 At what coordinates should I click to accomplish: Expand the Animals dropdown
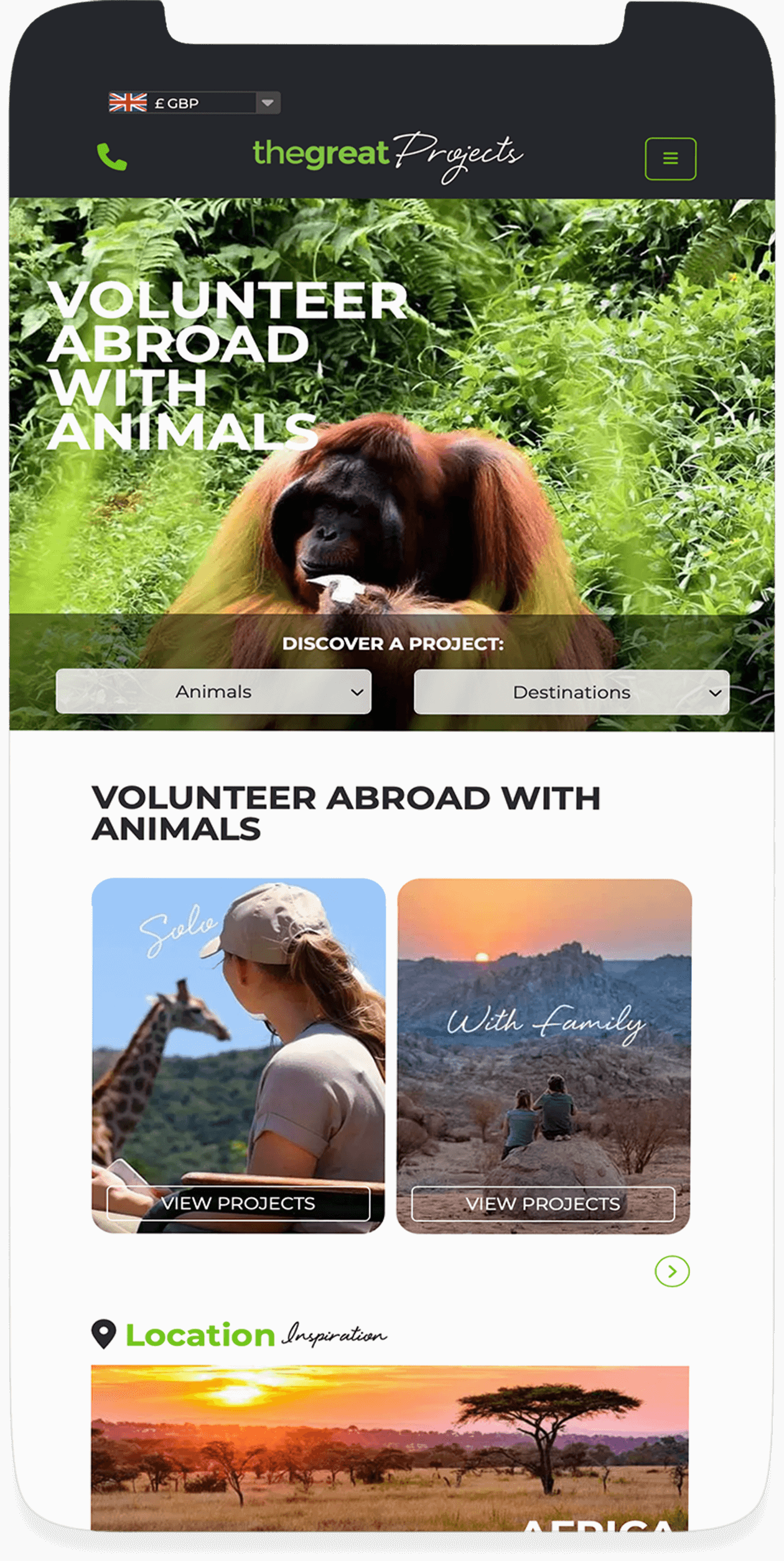click(213, 691)
